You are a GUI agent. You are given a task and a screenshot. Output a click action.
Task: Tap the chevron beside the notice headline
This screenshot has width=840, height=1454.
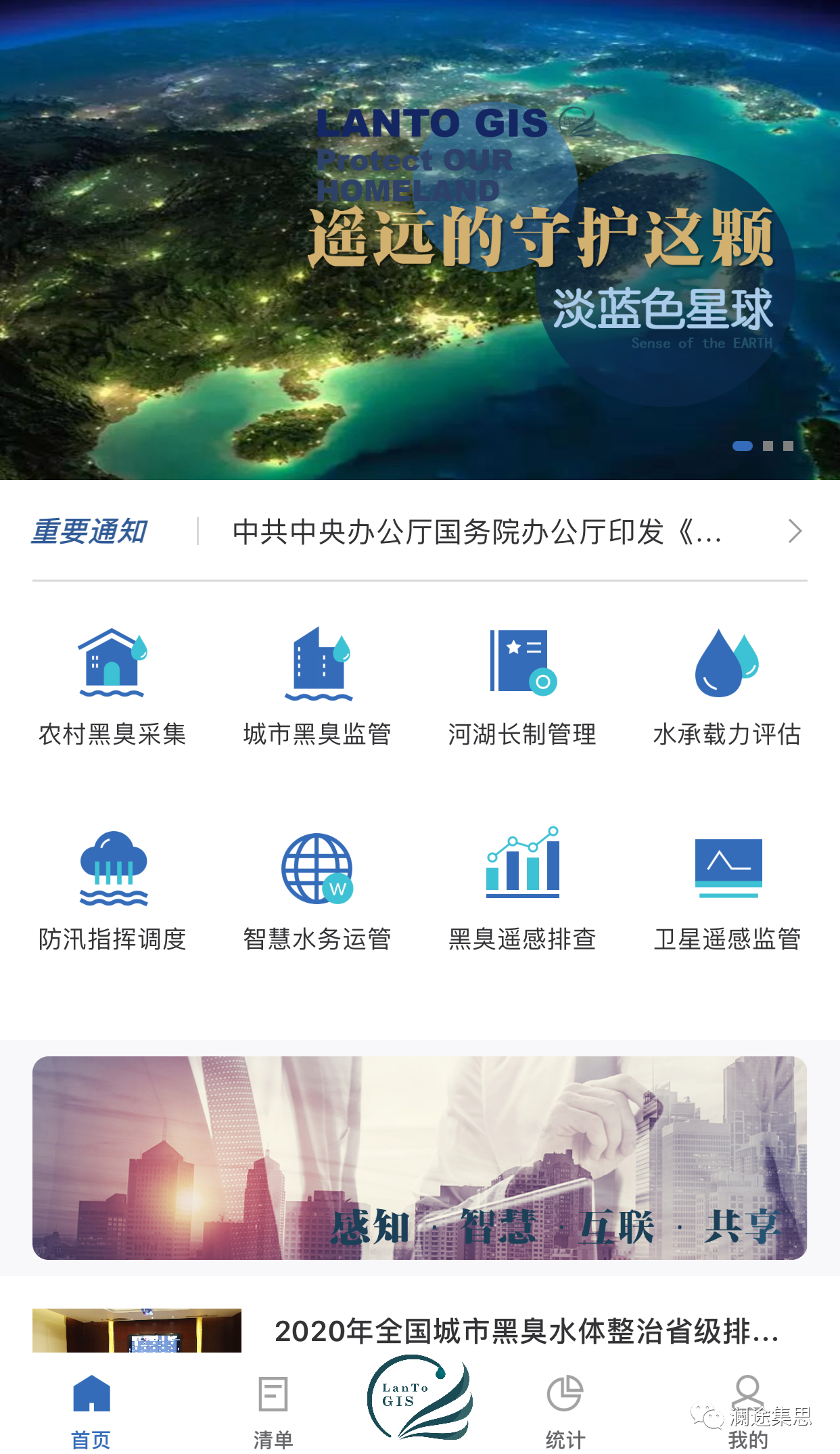(795, 532)
